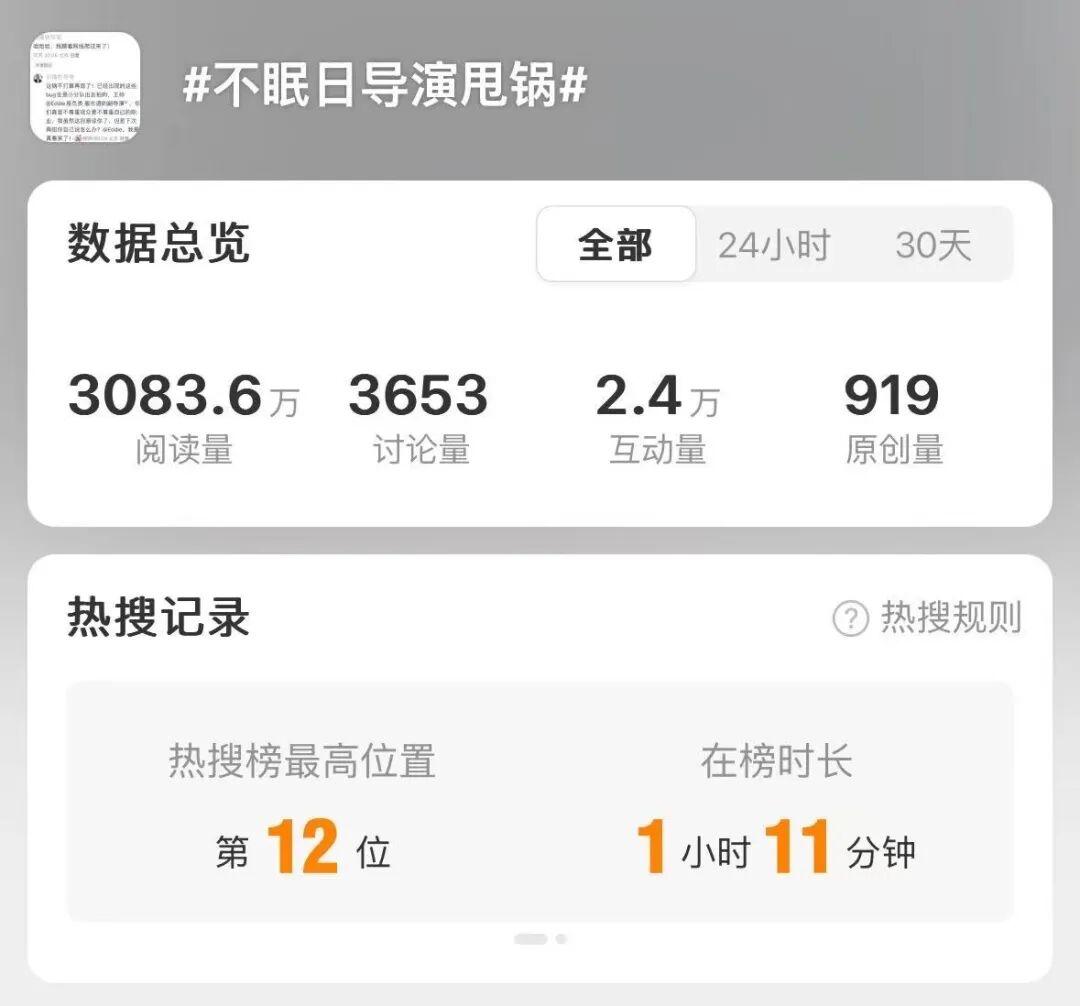This screenshot has width=1080, height=1006.
Task: Select the 全部 data tab
Action: 615,245
